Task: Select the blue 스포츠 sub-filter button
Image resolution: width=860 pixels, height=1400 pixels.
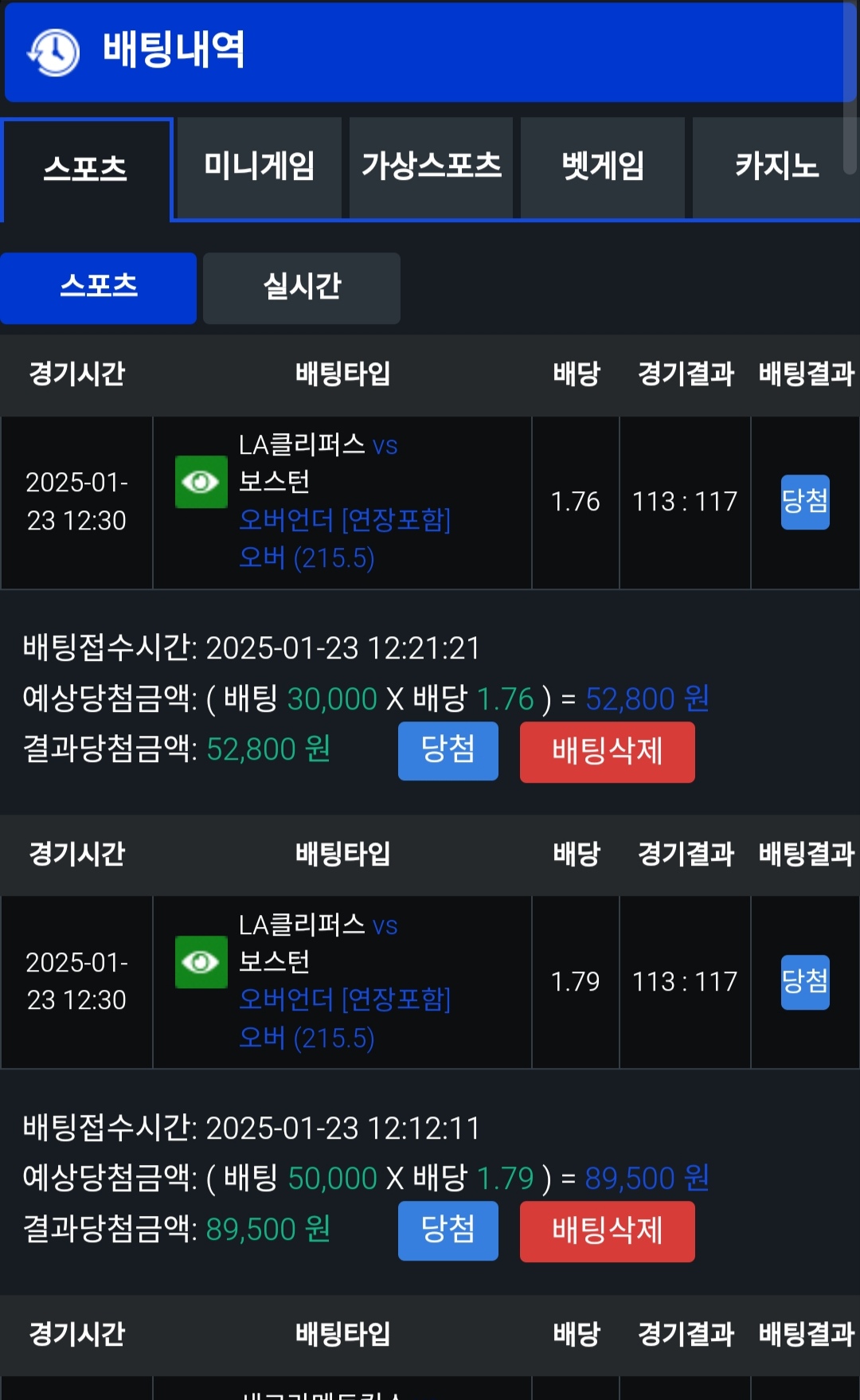Action: [99, 287]
